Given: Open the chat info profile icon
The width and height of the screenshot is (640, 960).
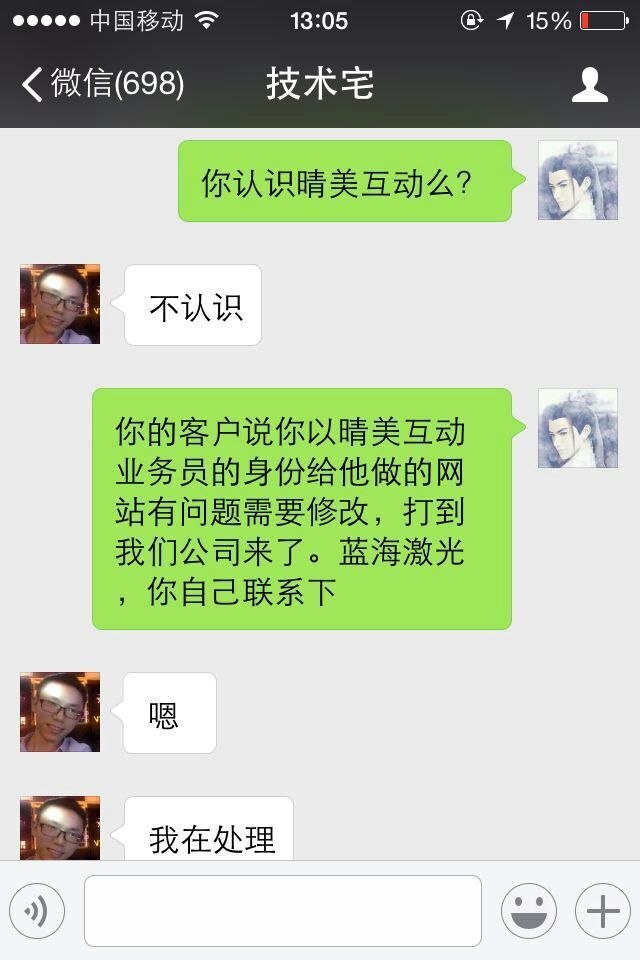Looking at the screenshot, I should 589,85.
